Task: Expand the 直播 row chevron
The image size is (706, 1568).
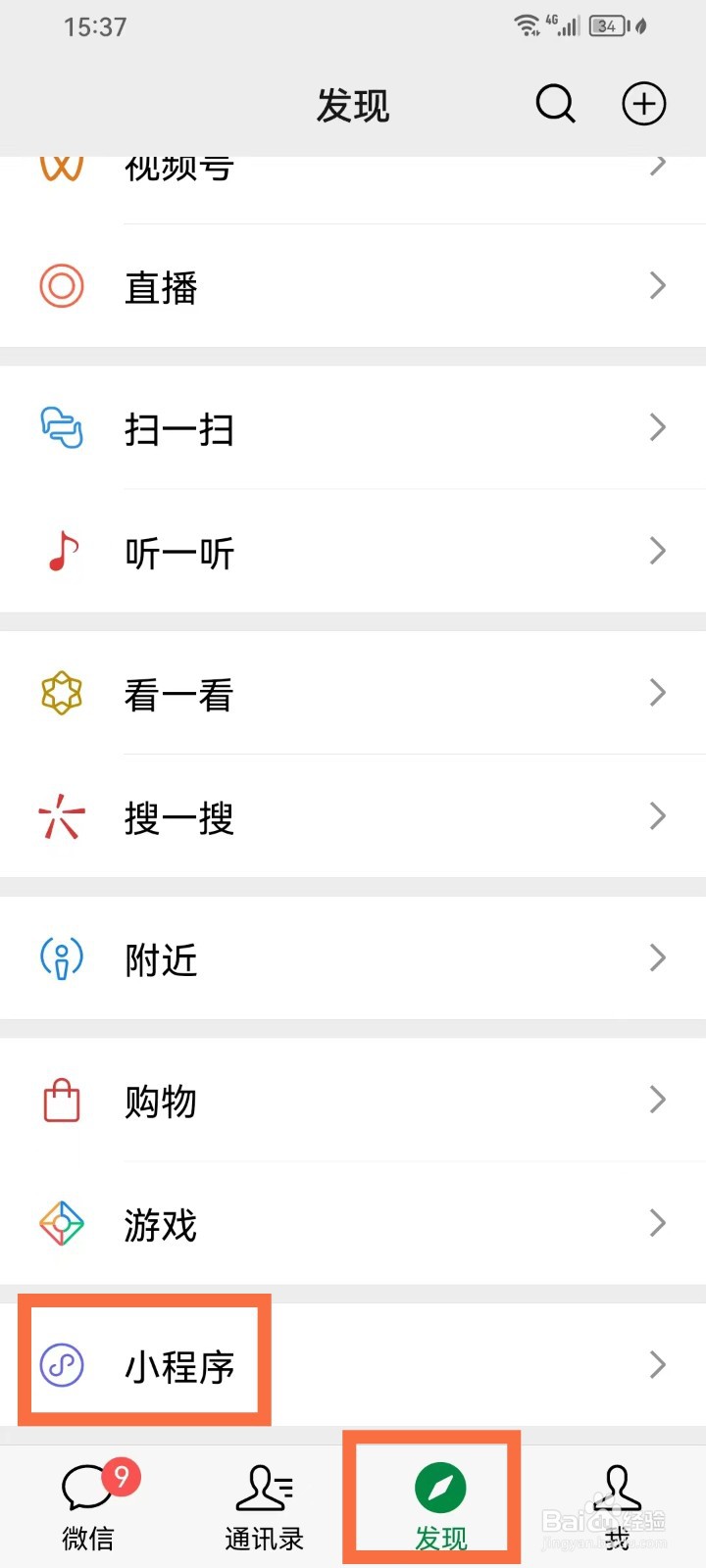Action: click(657, 286)
